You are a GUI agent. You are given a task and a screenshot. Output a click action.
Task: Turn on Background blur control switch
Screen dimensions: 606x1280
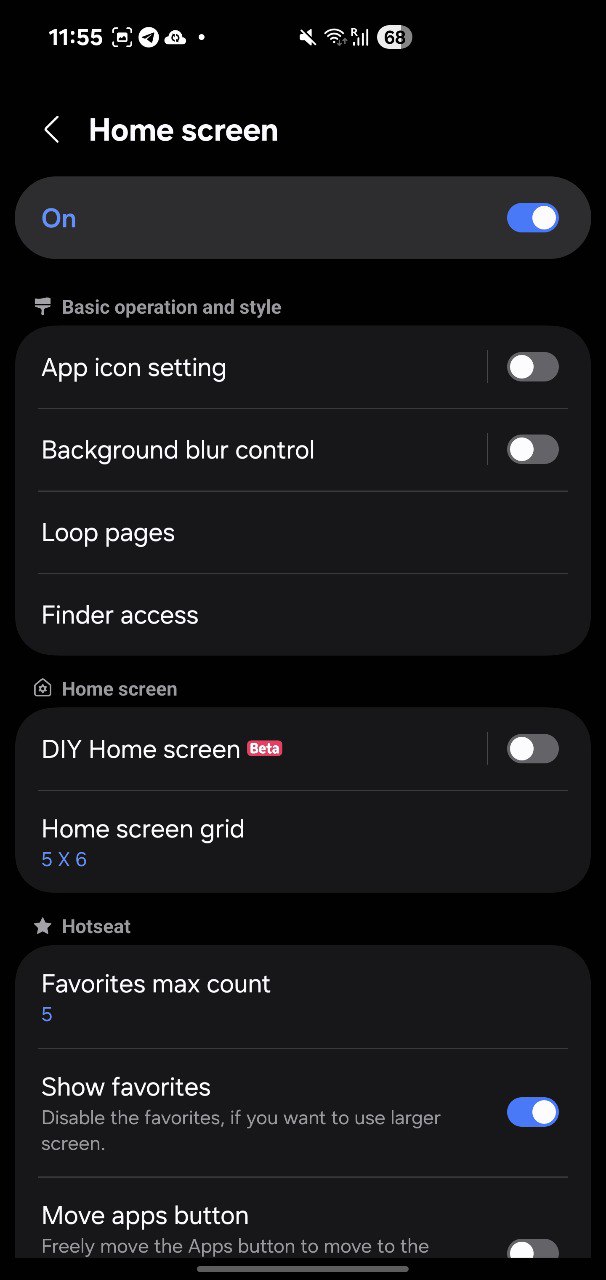tap(532, 450)
